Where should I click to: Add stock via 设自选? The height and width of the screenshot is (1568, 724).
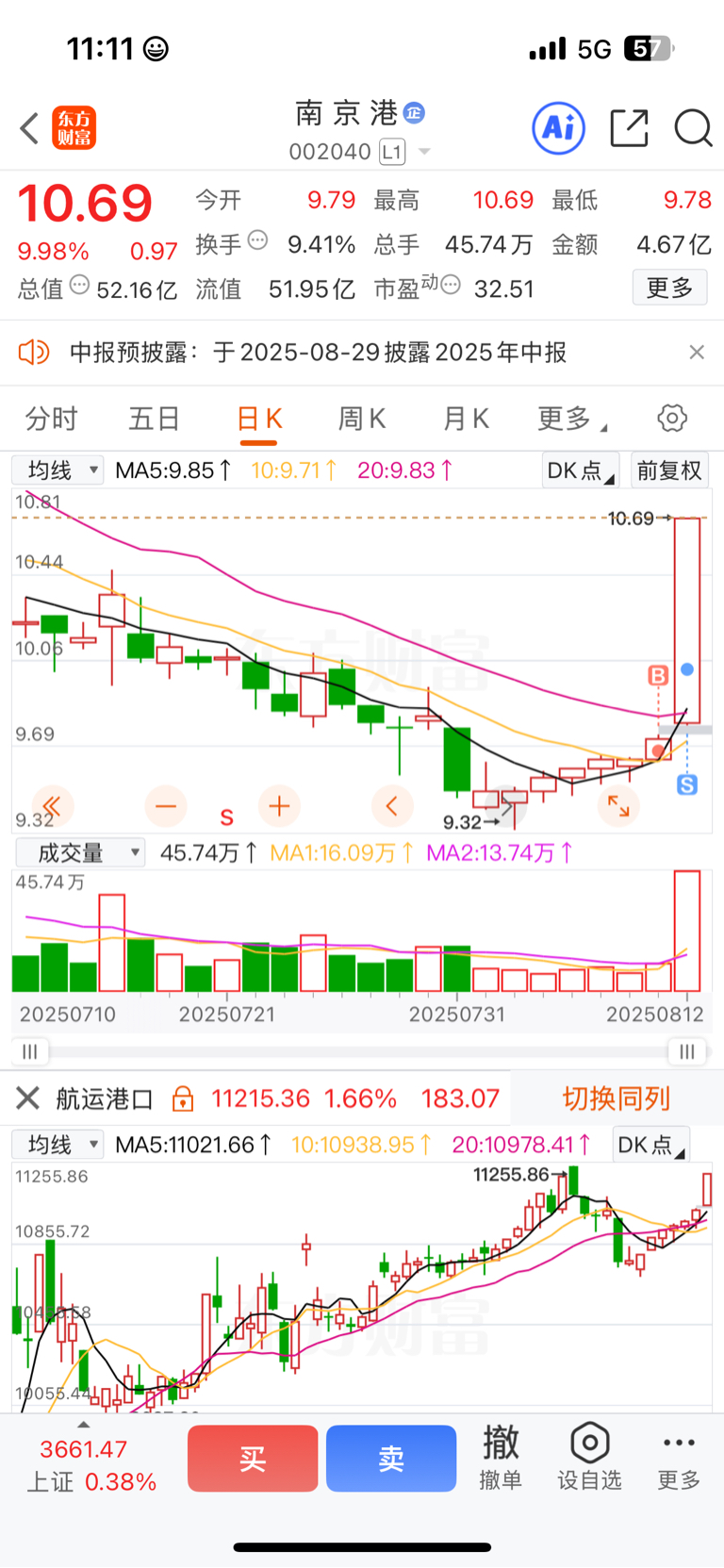click(x=589, y=1457)
